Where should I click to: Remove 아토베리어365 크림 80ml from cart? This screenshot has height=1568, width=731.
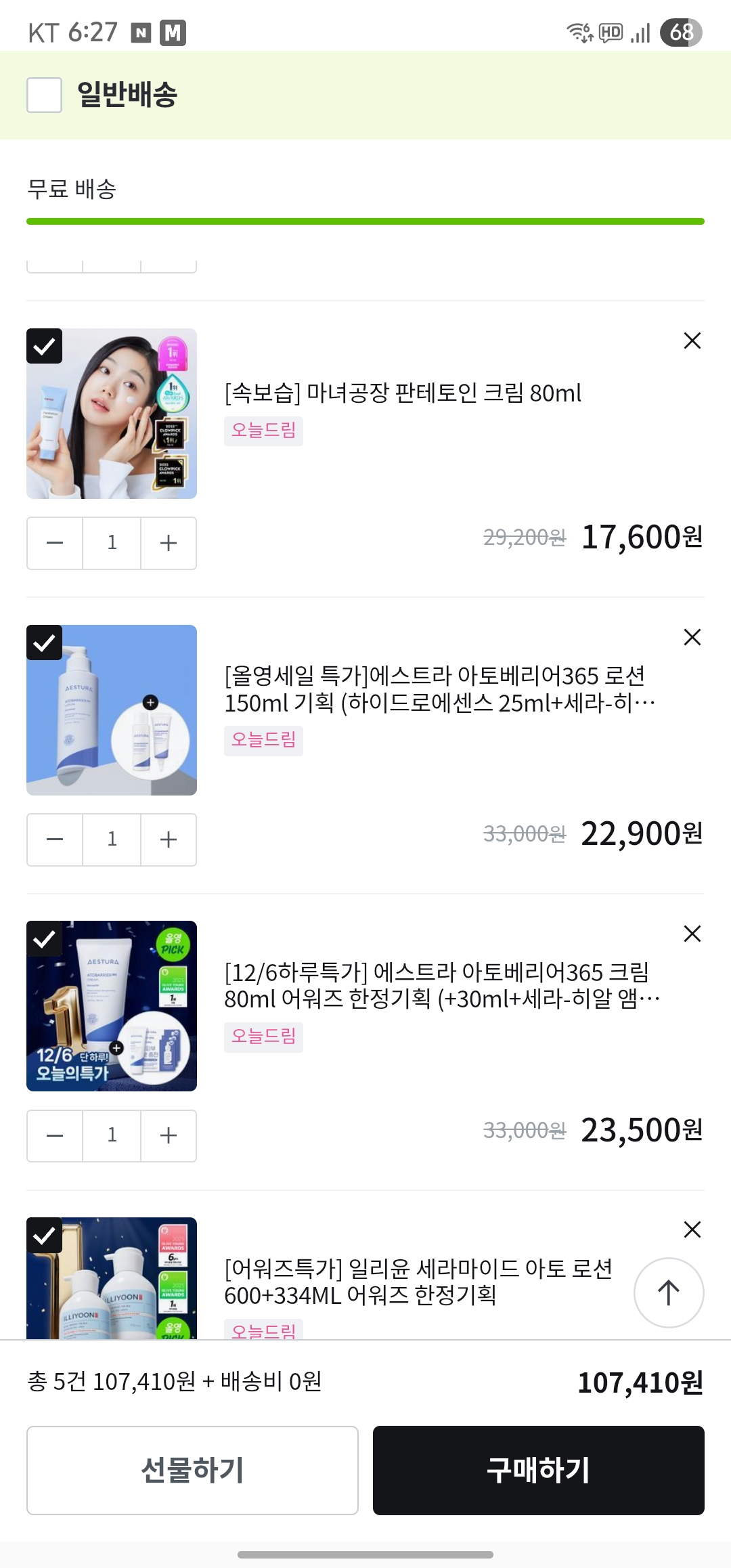click(x=692, y=934)
